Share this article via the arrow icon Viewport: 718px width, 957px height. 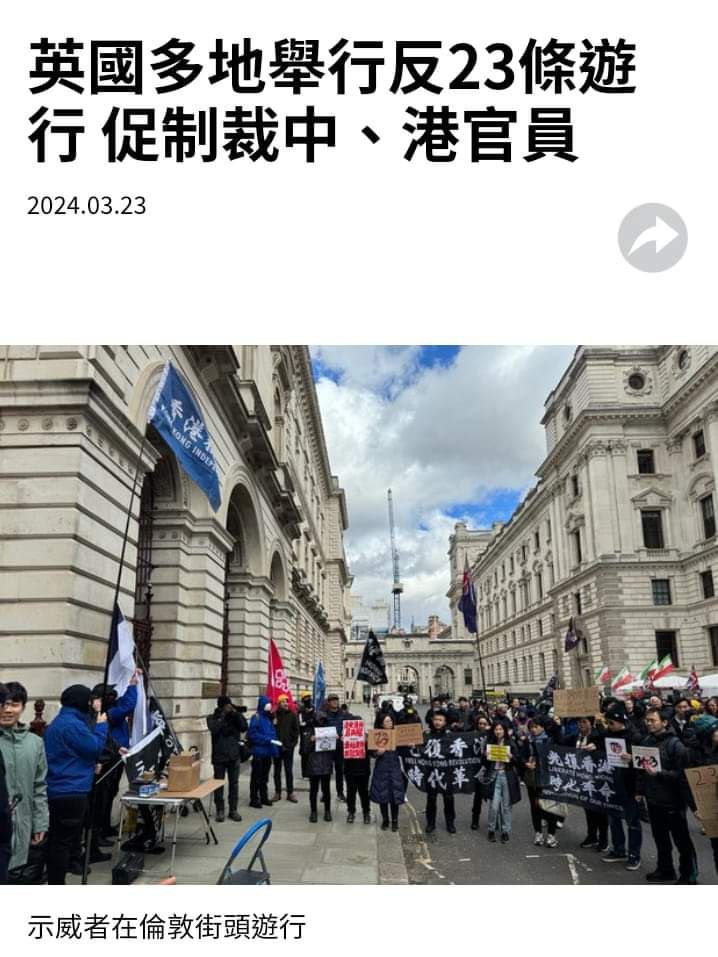pyautogui.click(x=652, y=238)
